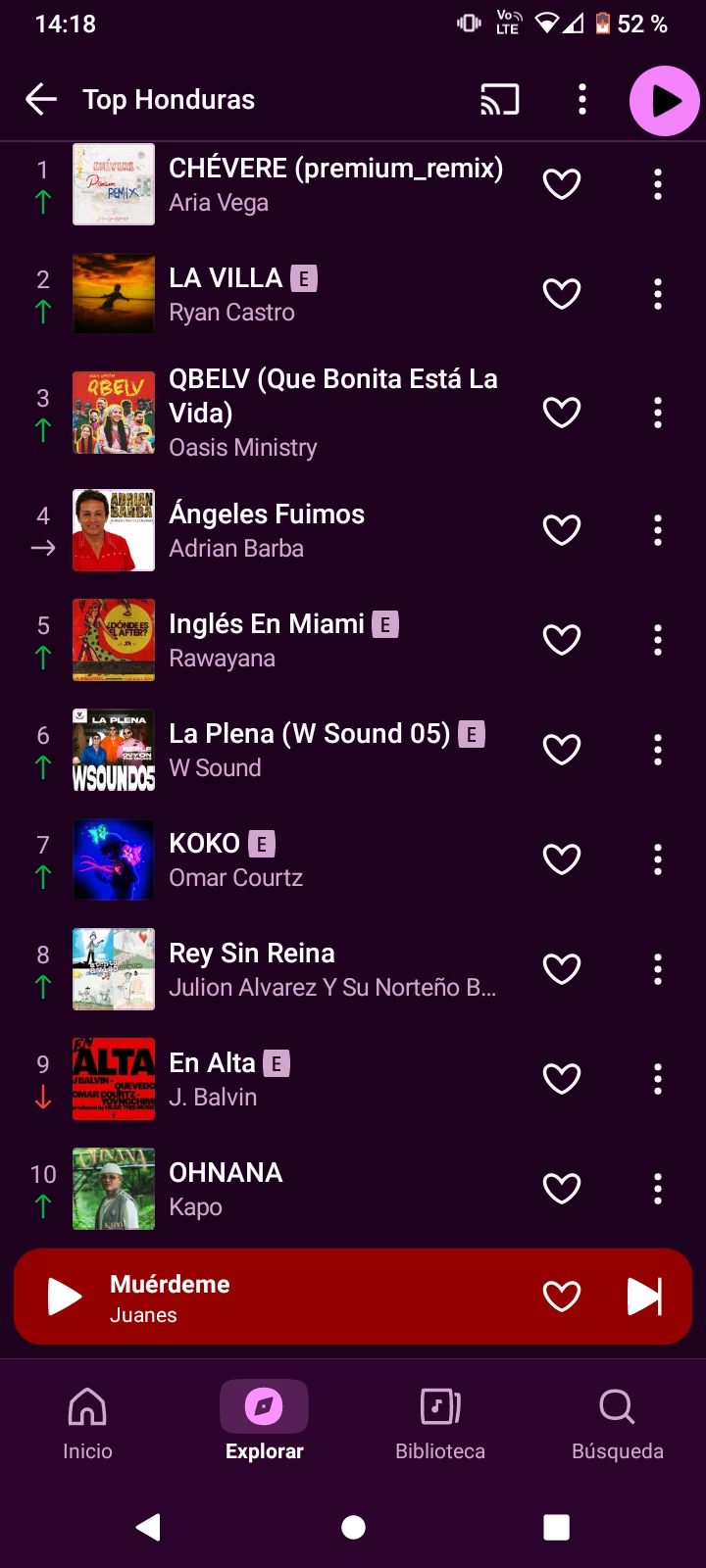Heart the song OHNANA by Kapo
706x1568 pixels.
click(562, 1189)
